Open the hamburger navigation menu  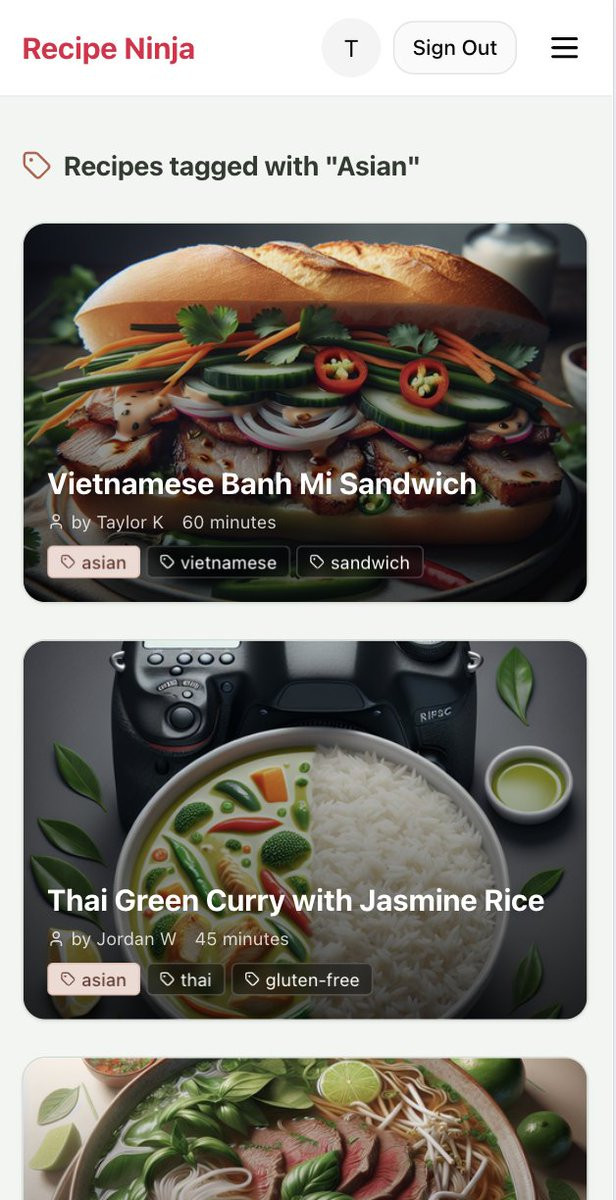coord(564,48)
